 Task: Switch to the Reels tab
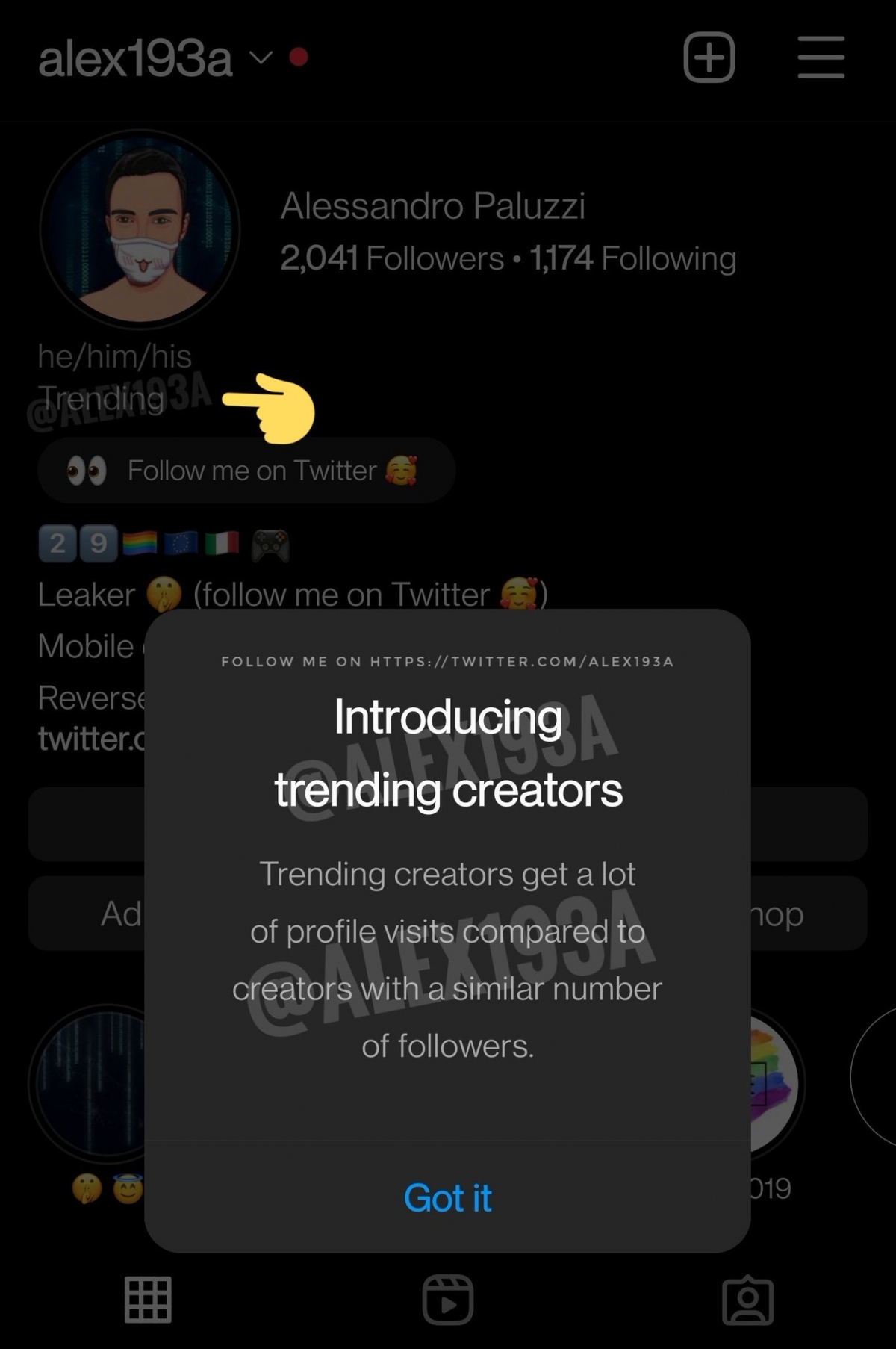(x=447, y=1300)
